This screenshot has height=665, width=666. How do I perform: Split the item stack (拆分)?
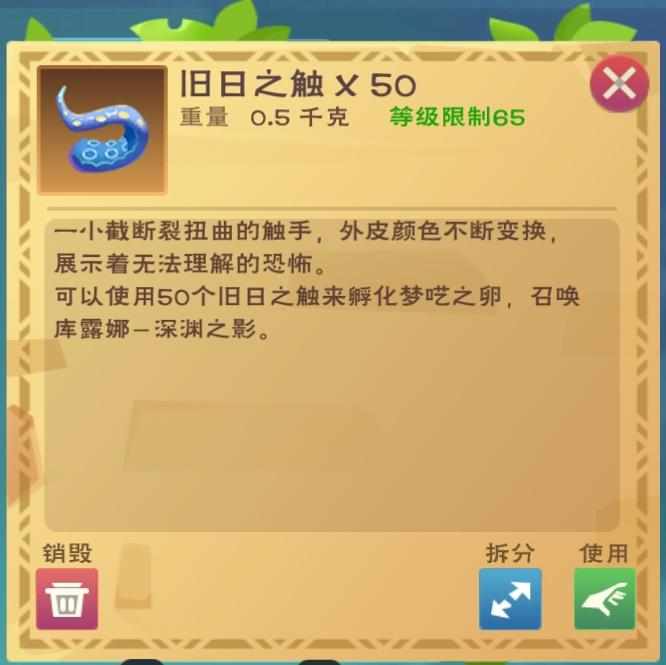pos(510,599)
